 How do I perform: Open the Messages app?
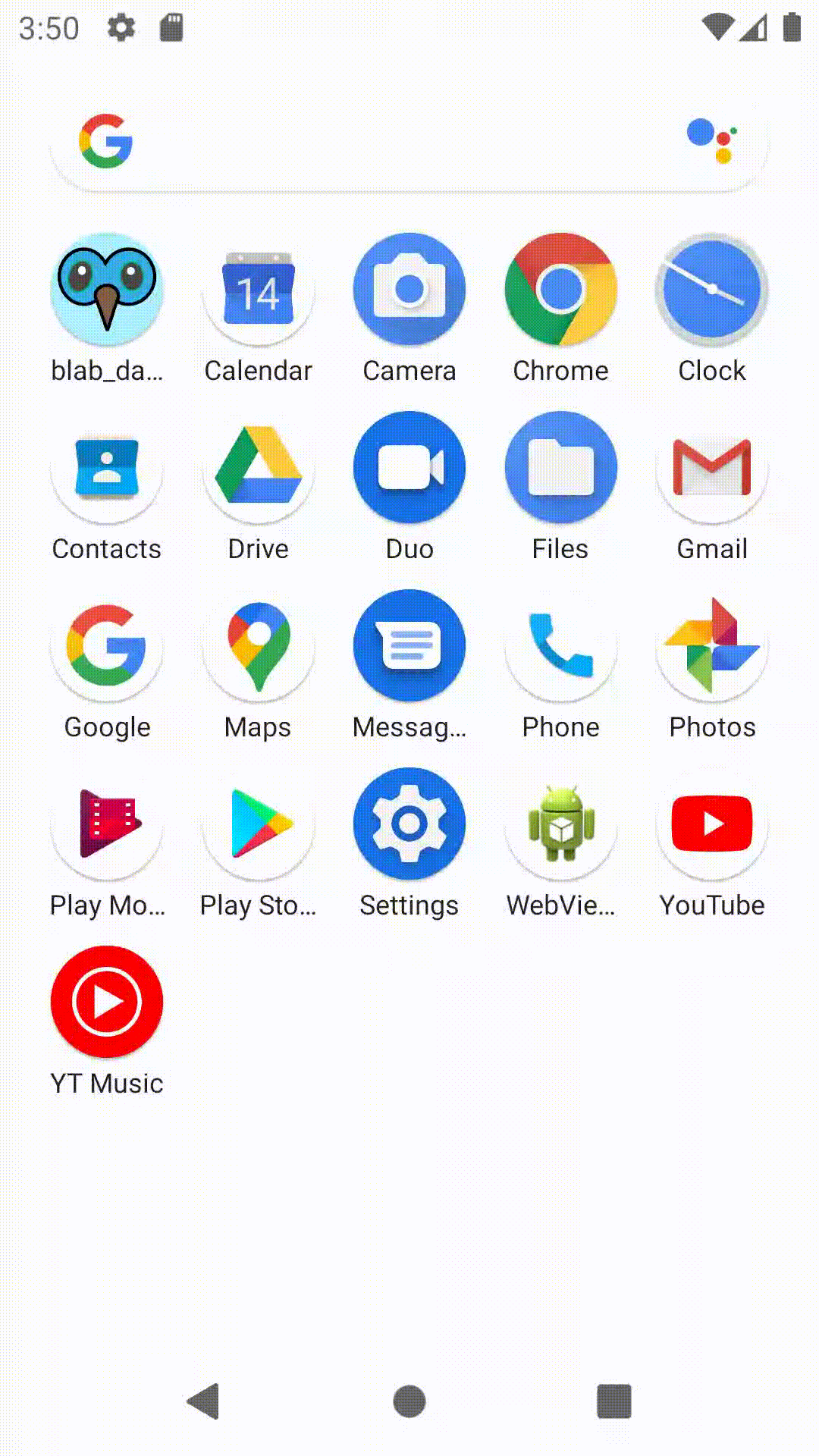tap(409, 646)
